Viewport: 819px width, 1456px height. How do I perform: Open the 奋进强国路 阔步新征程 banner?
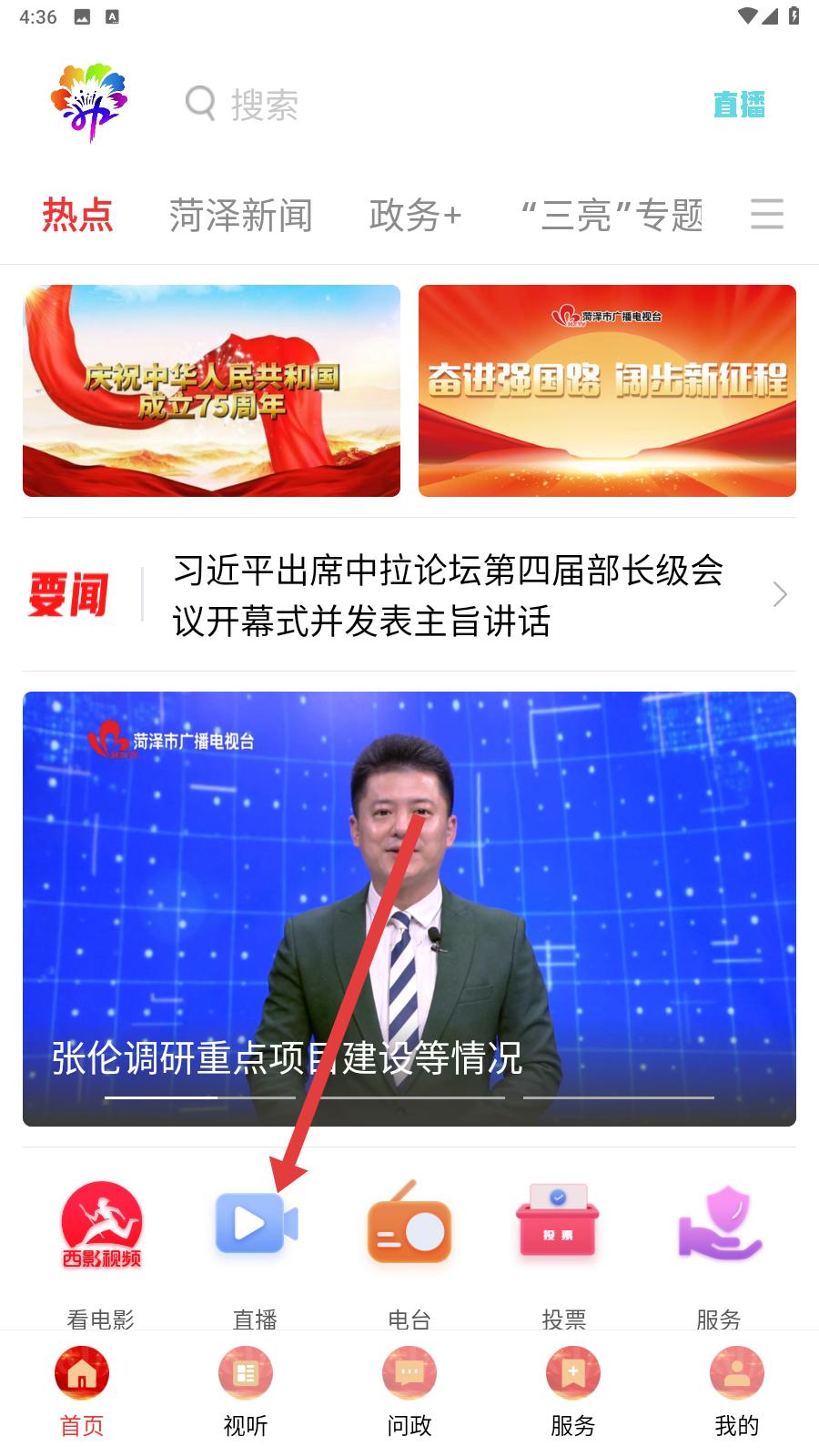pos(607,390)
